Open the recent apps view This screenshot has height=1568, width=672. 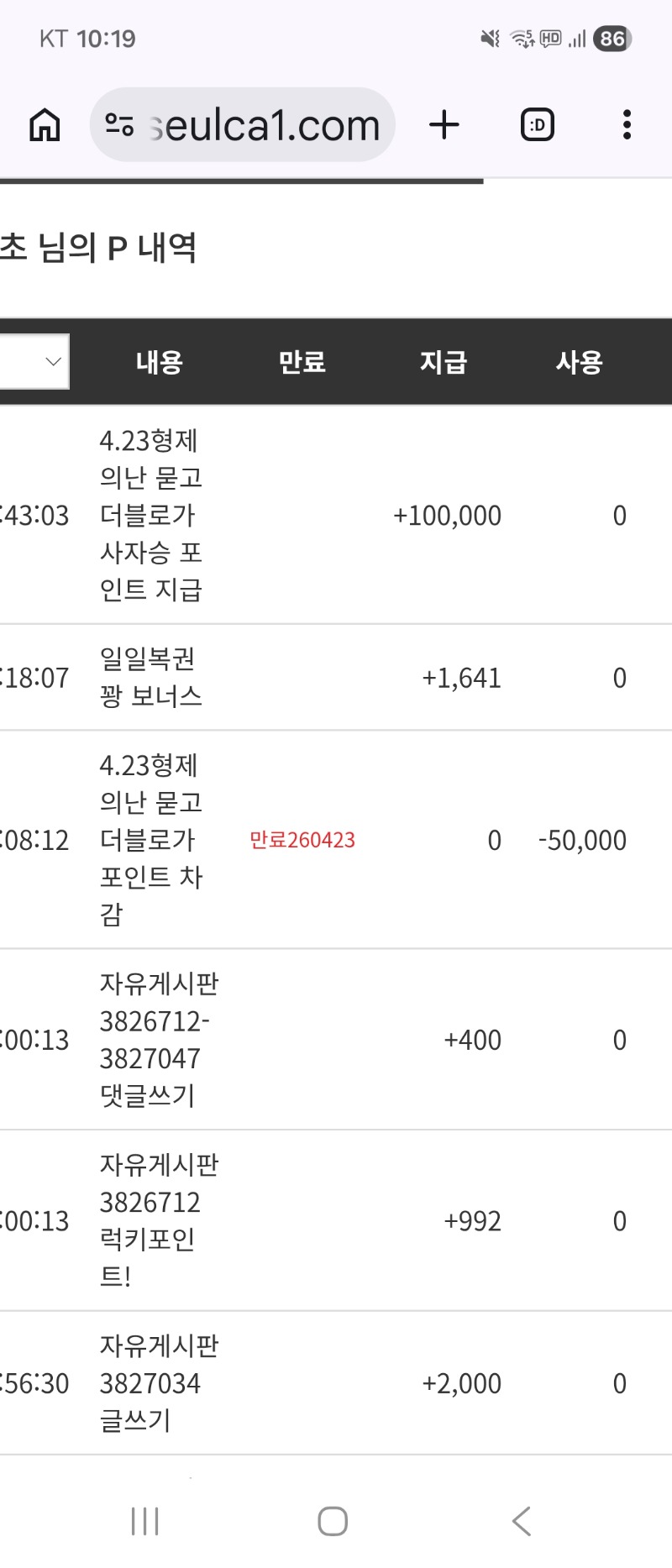click(x=145, y=1521)
